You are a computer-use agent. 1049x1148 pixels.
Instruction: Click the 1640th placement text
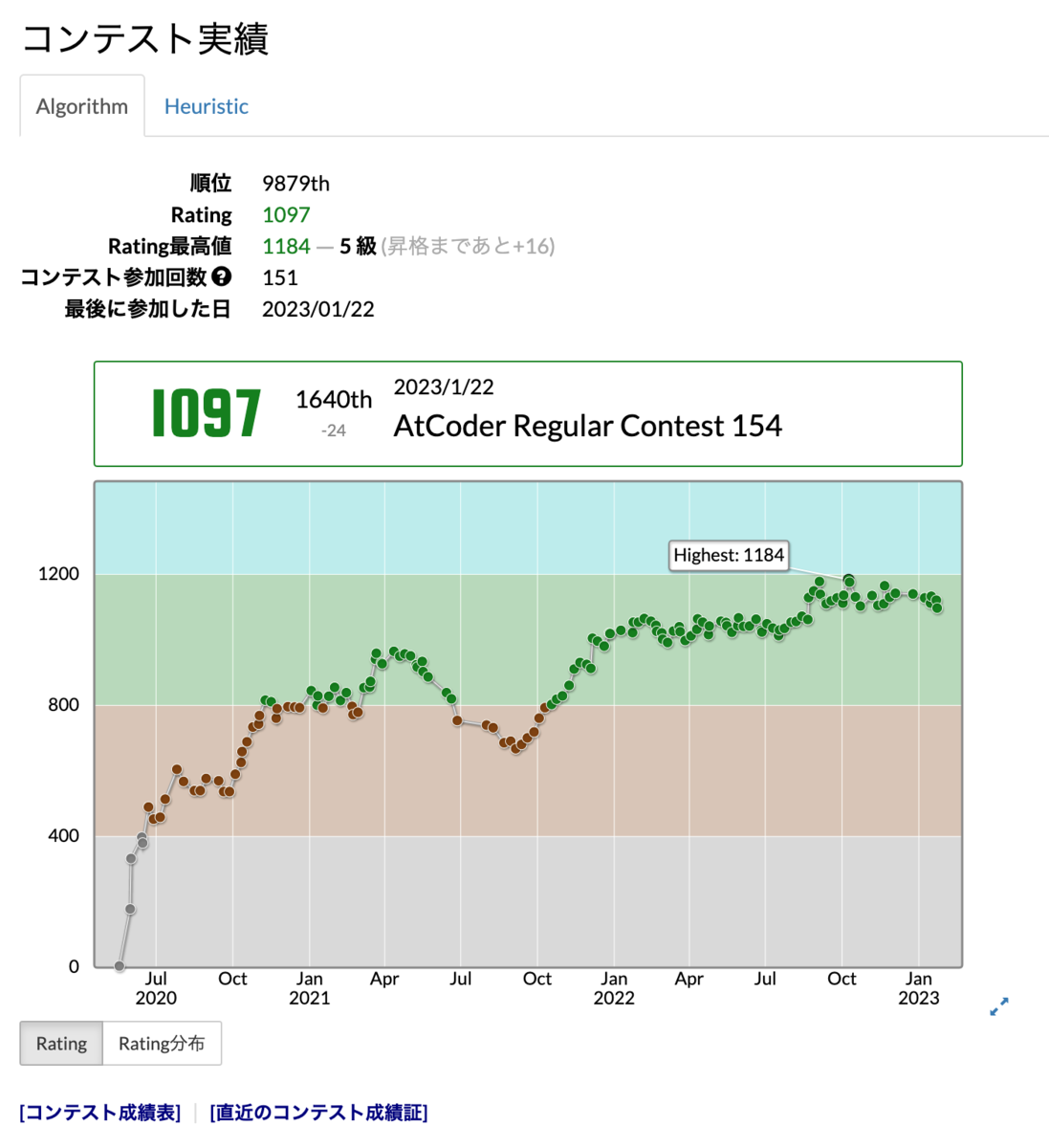[x=334, y=400]
